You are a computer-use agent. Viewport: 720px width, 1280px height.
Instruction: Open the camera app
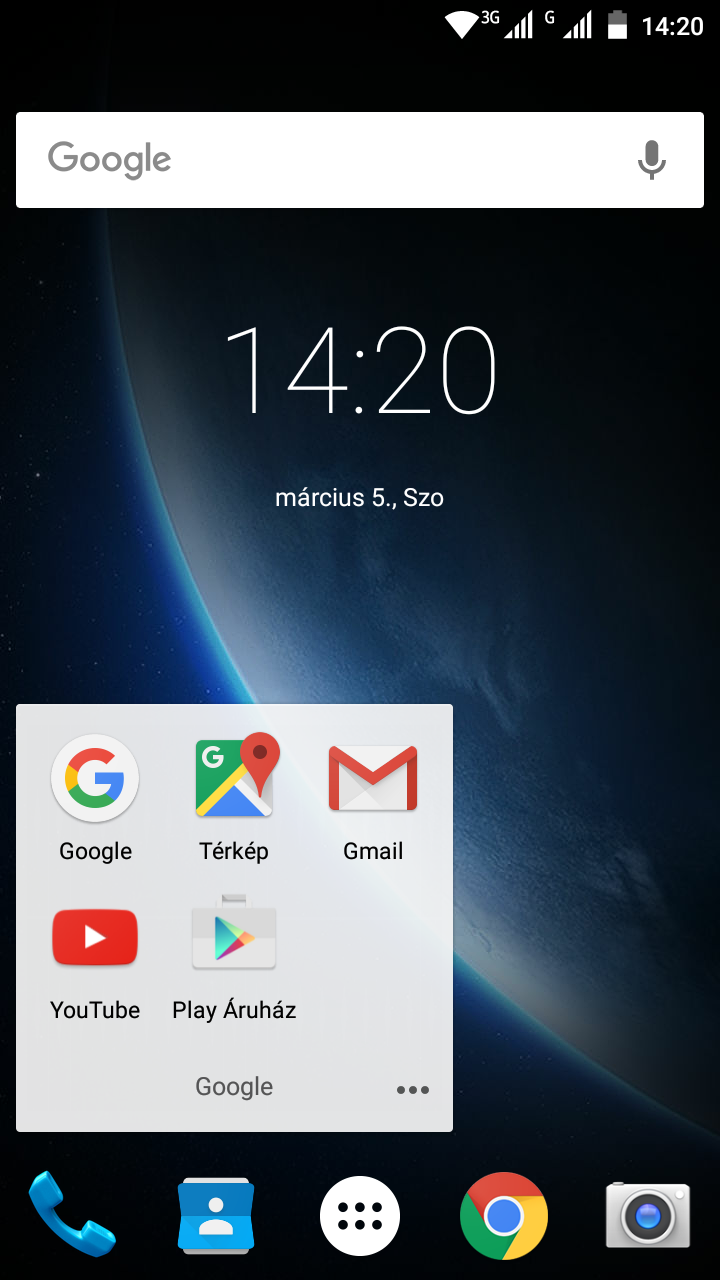648,1215
